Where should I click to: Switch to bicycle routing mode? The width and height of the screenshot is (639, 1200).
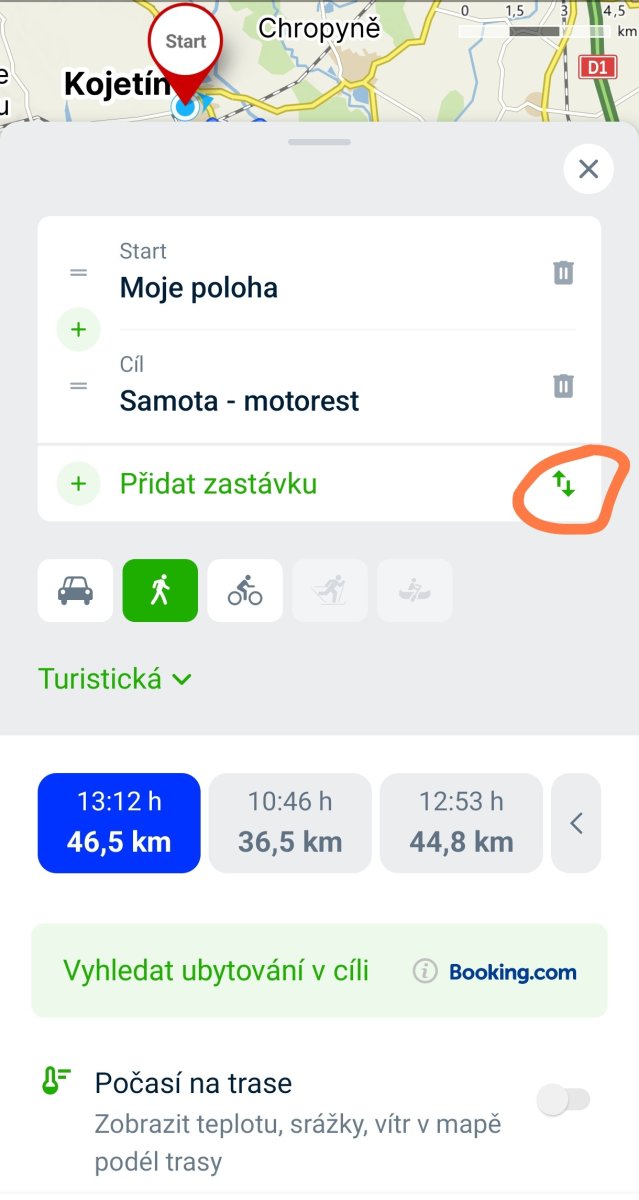pyautogui.click(x=245, y=591)
